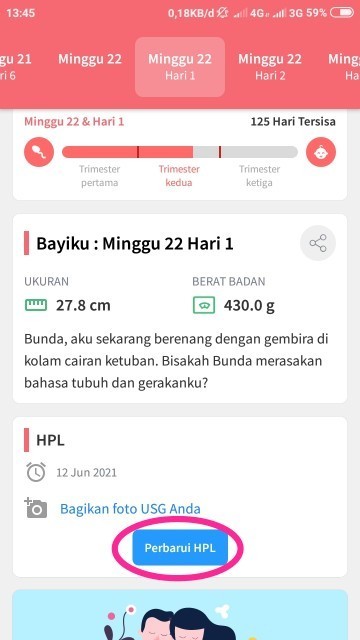Tap the Perbarui HPL button

[180, 547]
